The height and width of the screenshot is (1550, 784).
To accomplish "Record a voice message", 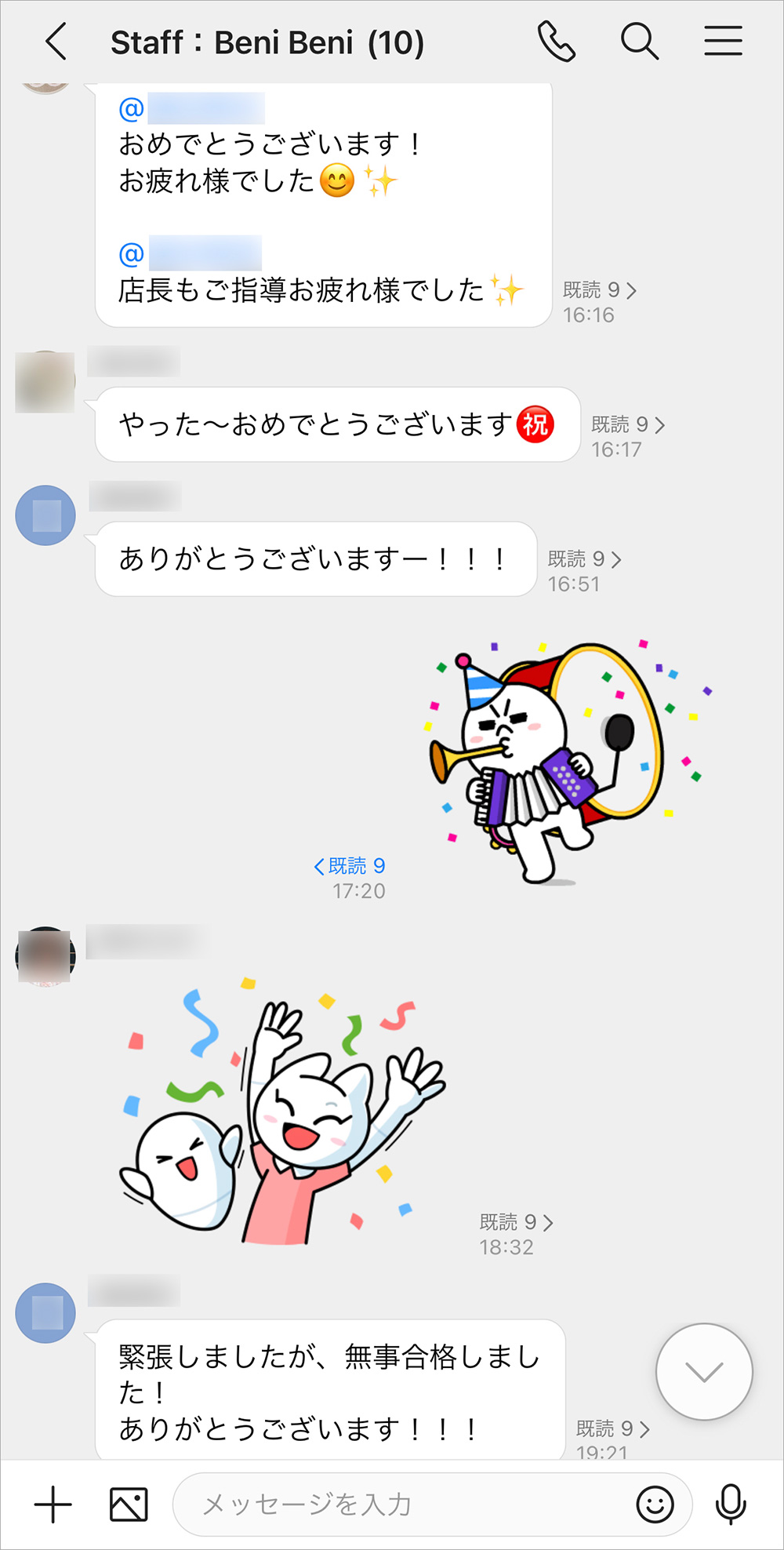I will [x=731, y=1504].
